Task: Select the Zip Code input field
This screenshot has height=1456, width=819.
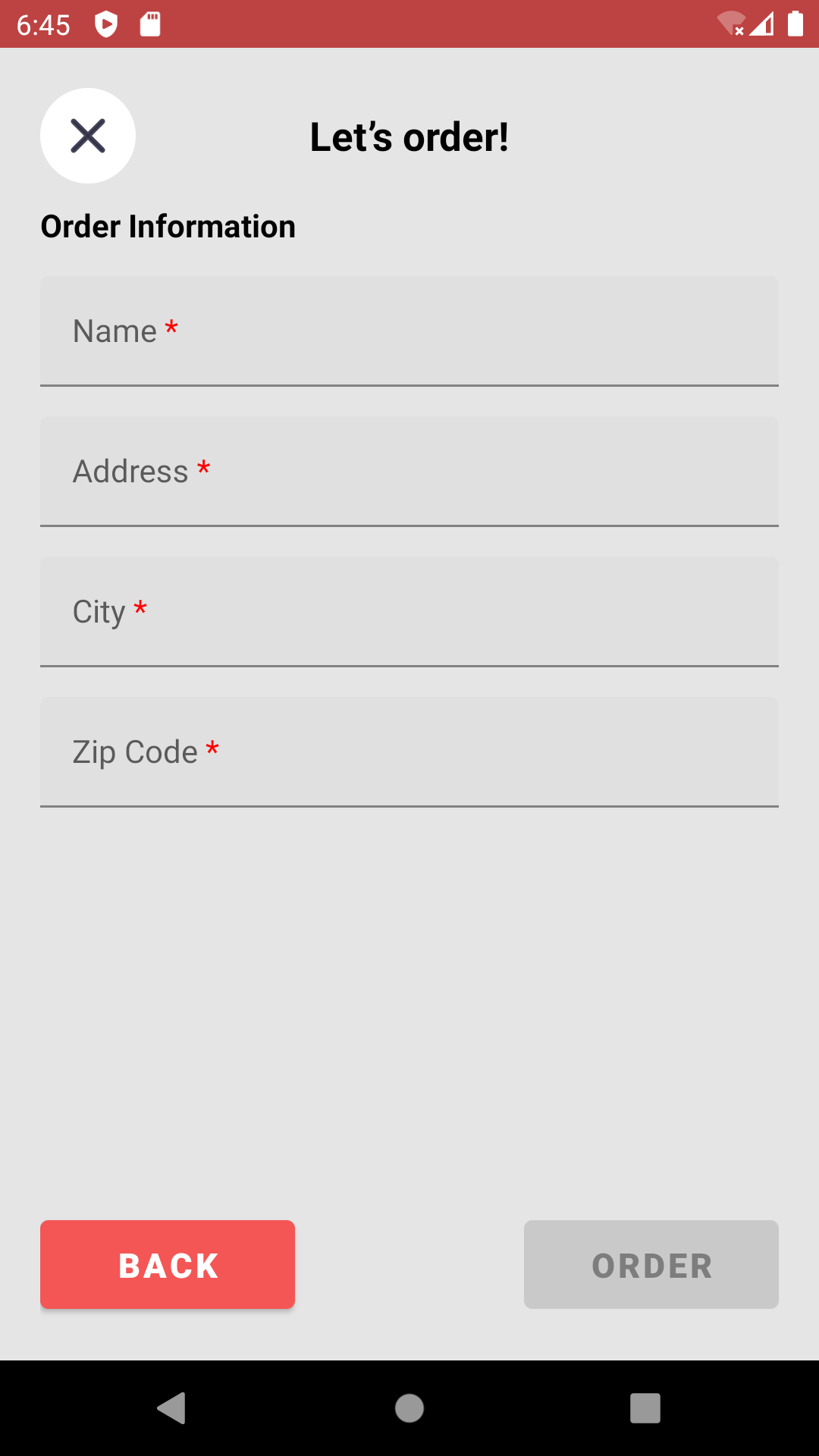Action: pos(409,751)
